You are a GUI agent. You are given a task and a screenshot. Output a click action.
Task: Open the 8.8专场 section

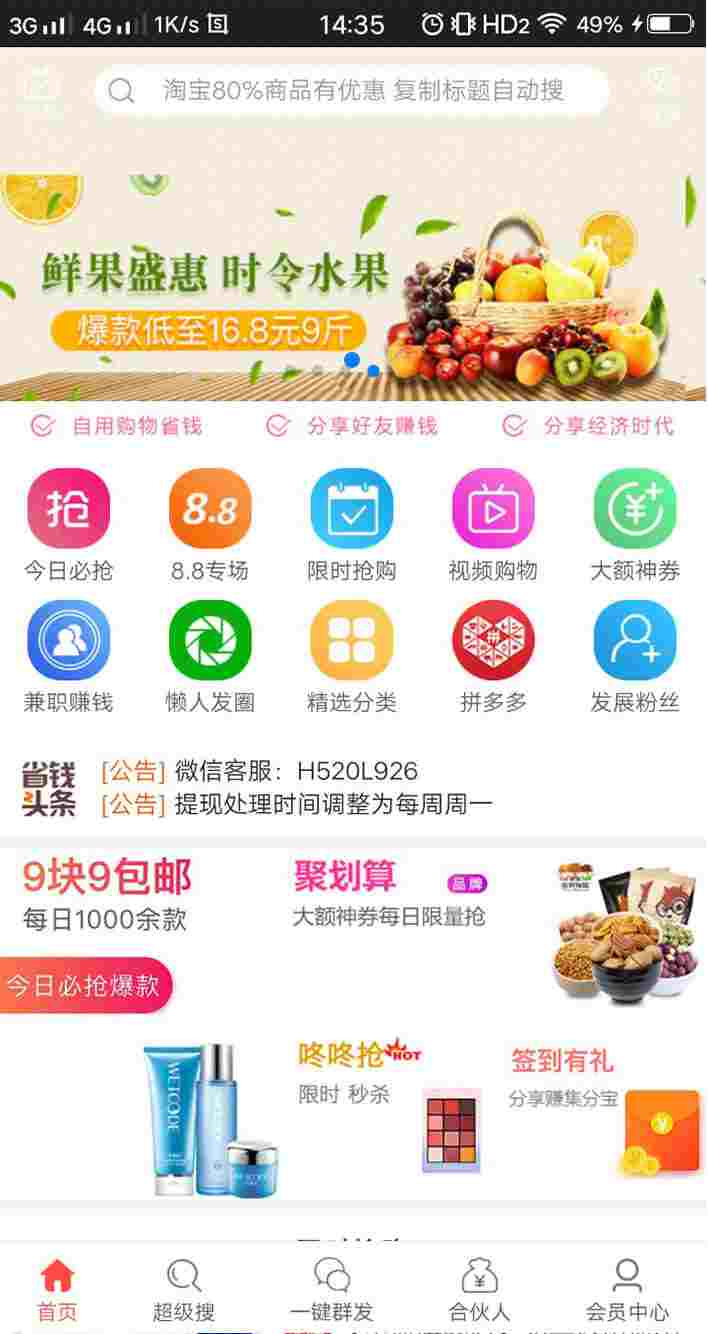209,525
